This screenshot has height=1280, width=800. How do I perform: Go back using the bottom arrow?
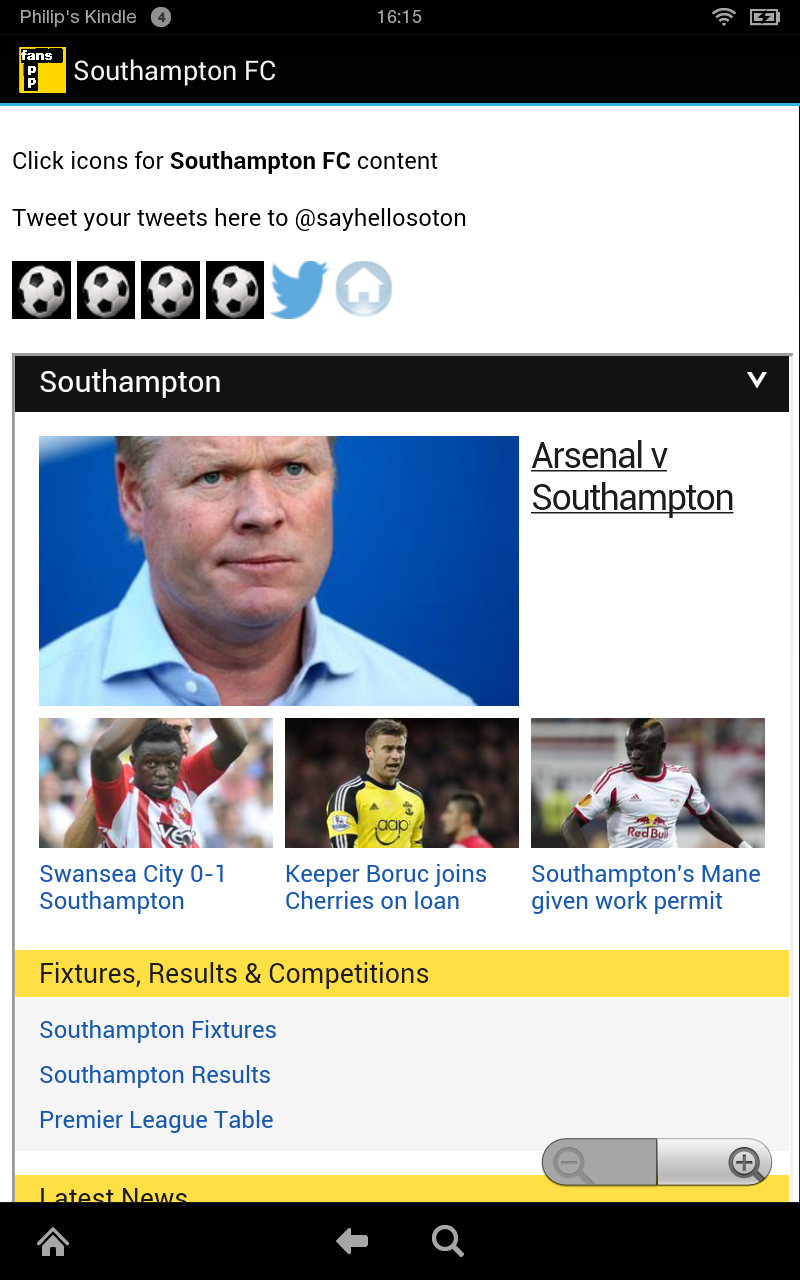351,1242
